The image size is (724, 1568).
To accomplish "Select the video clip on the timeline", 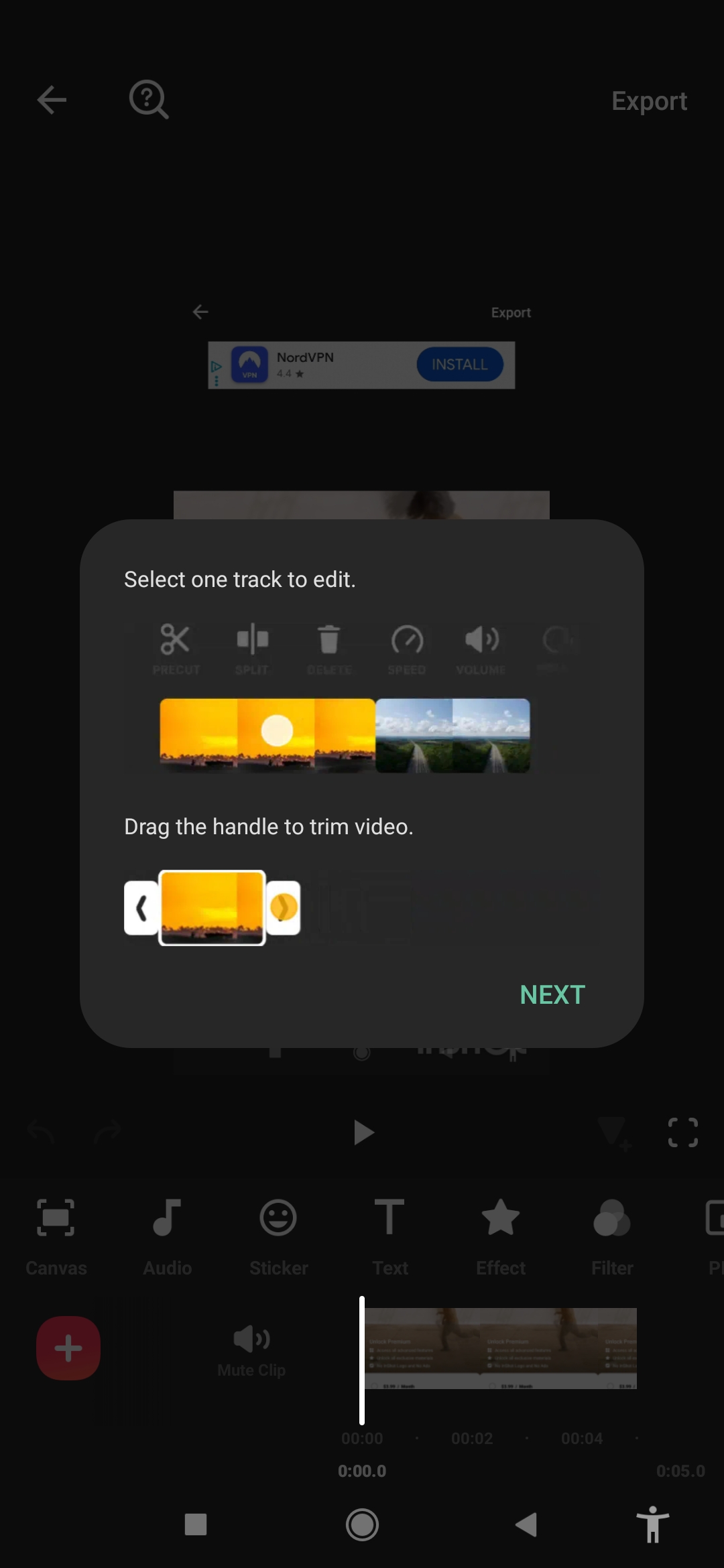I will [x=500, y=1348].
